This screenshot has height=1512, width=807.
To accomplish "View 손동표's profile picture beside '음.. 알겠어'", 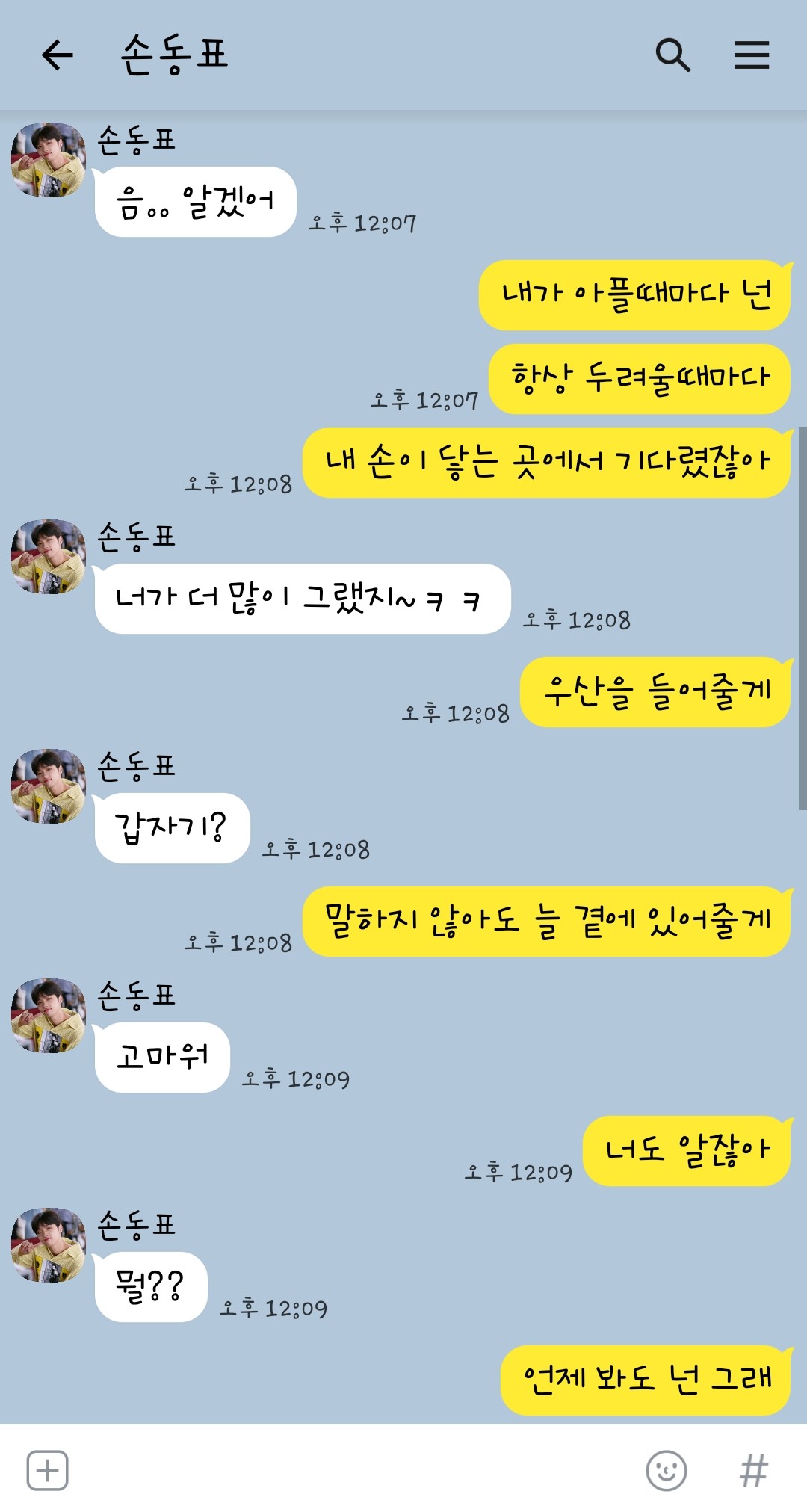I will 49,160.
